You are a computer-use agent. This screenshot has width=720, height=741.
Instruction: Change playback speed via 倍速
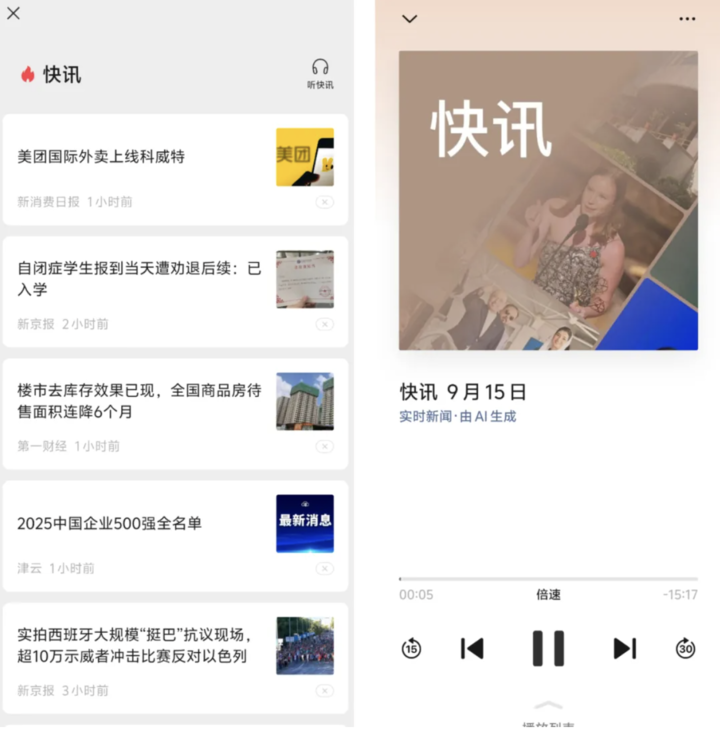pos(548,594)
